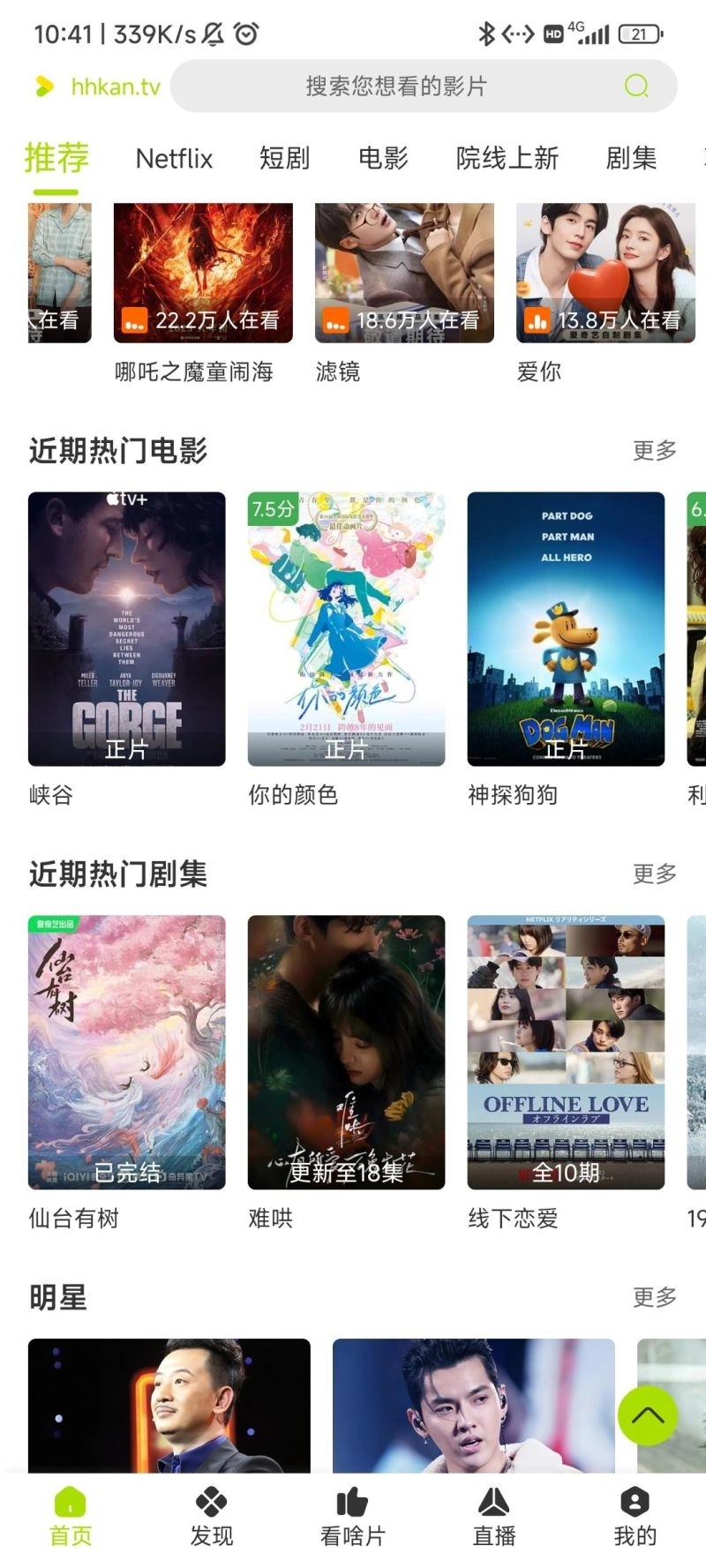Viewport: 706px width, 1568px height.
Task: Switch to the 剧集 series tab
Action: (x=630, y=159)
